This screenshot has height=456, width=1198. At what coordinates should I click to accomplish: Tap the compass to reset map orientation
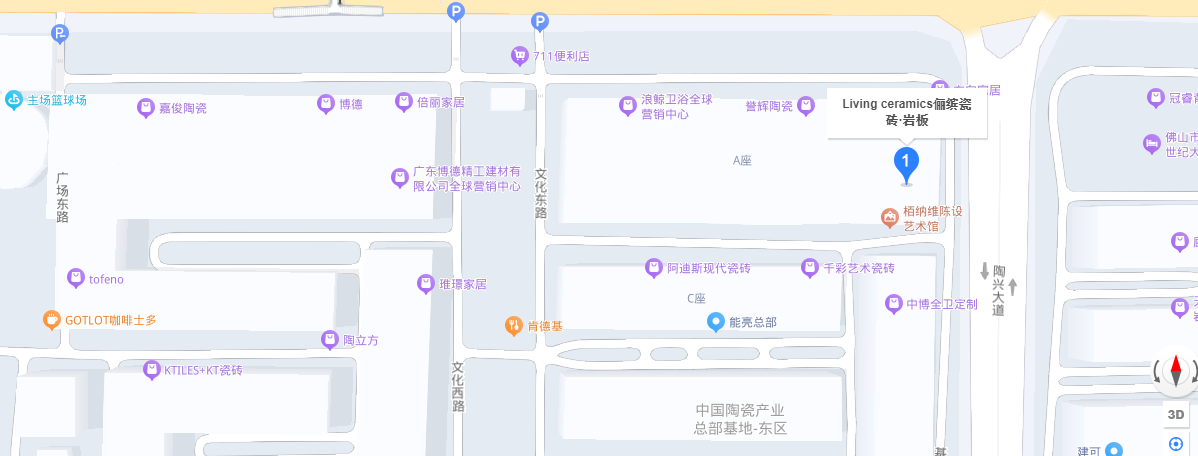1176,371
